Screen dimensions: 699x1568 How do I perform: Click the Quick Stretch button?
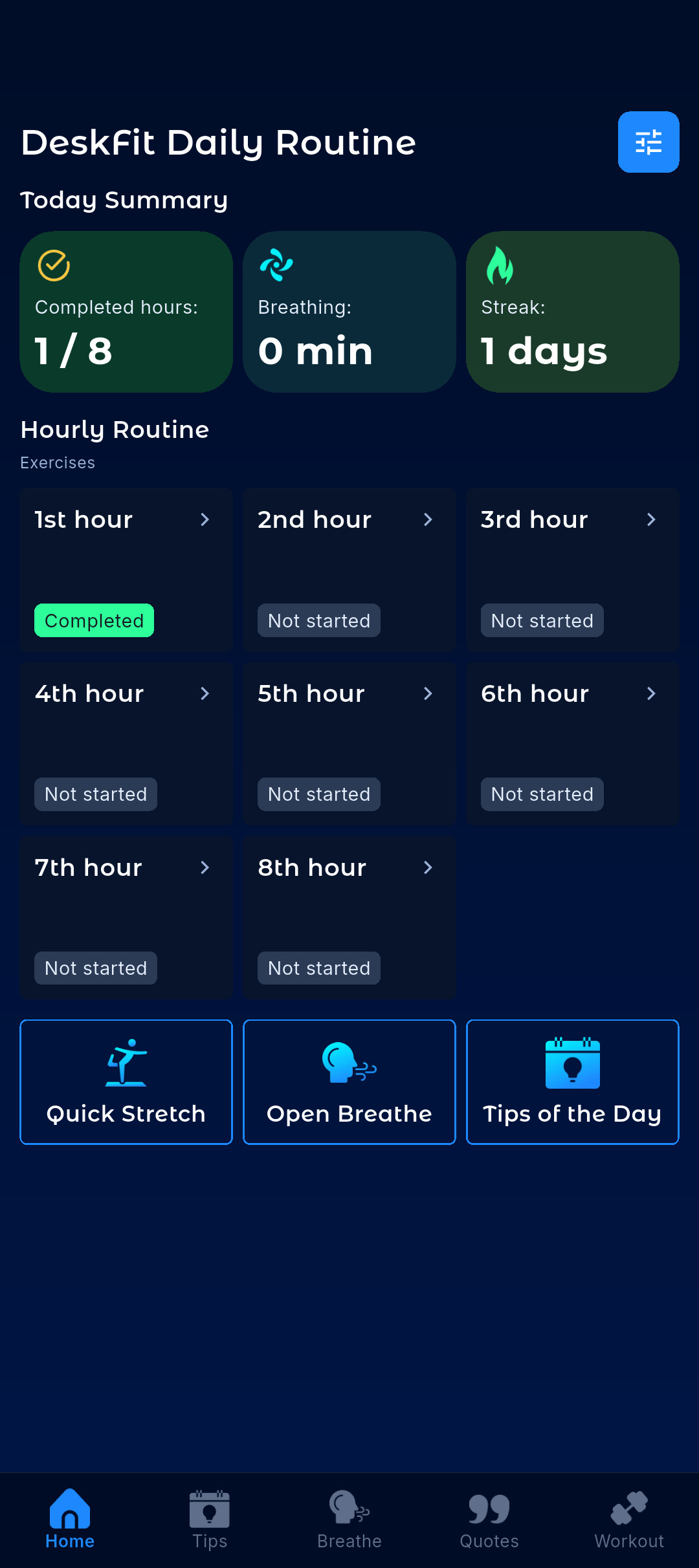[126, 1082]
